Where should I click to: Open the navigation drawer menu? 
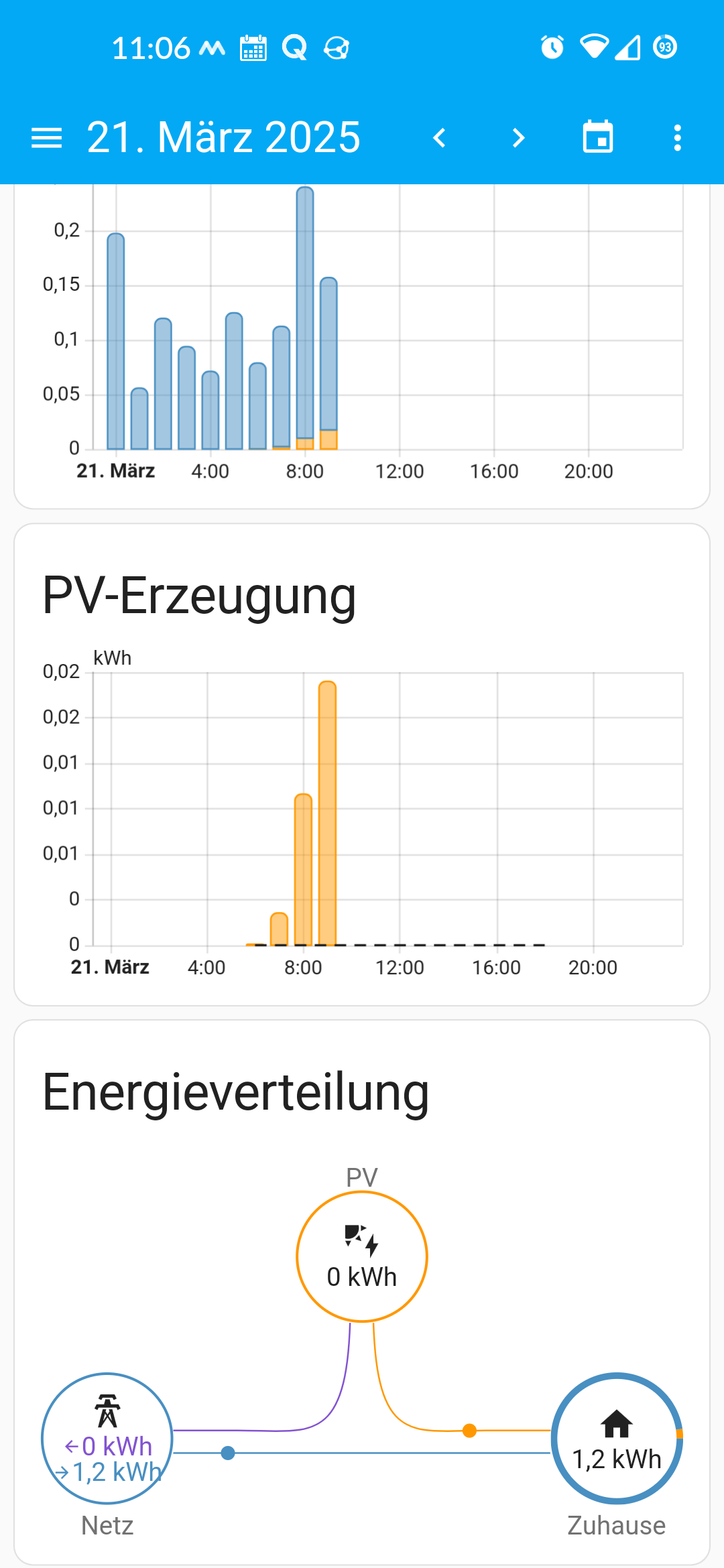pyautogui.click(x=46, y=138)
